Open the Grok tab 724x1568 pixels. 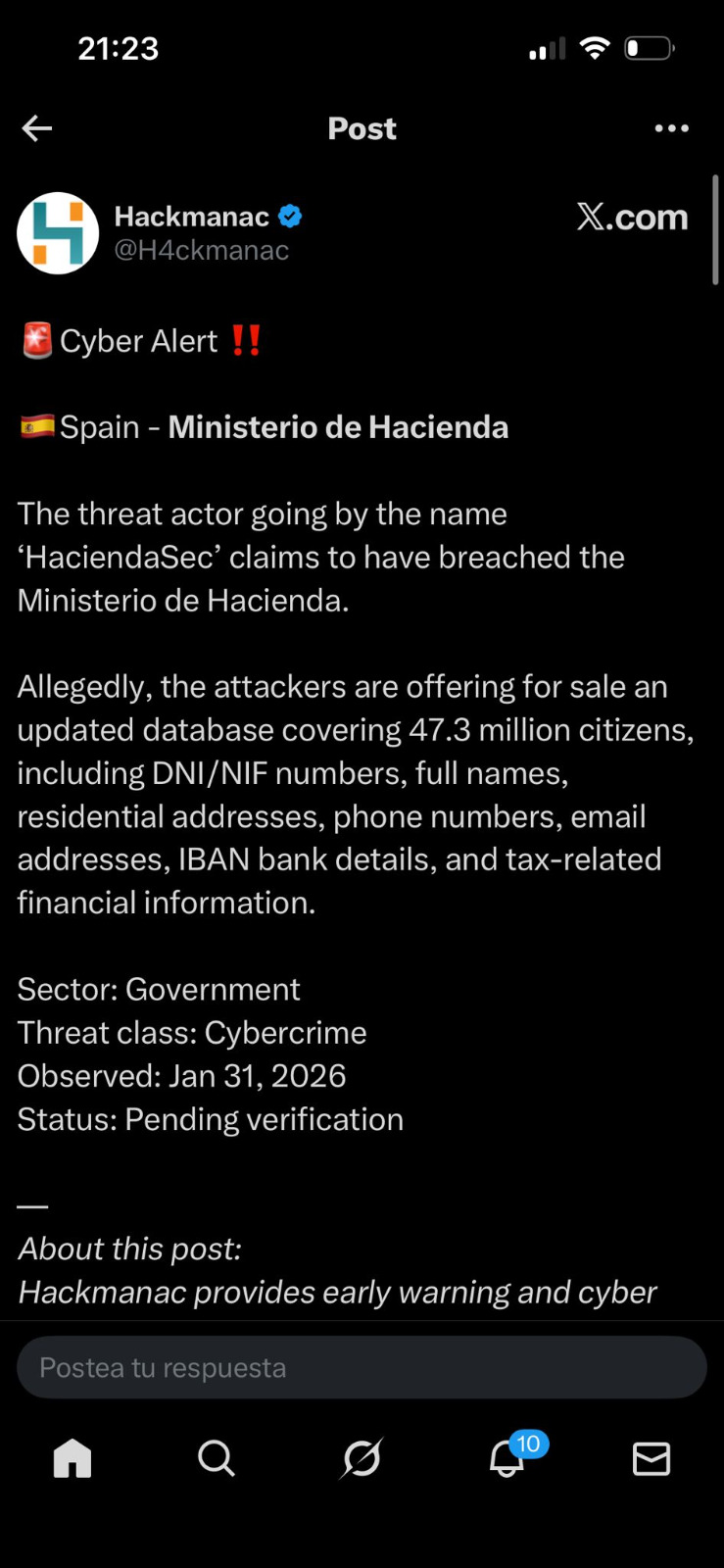click(362, 1458)
